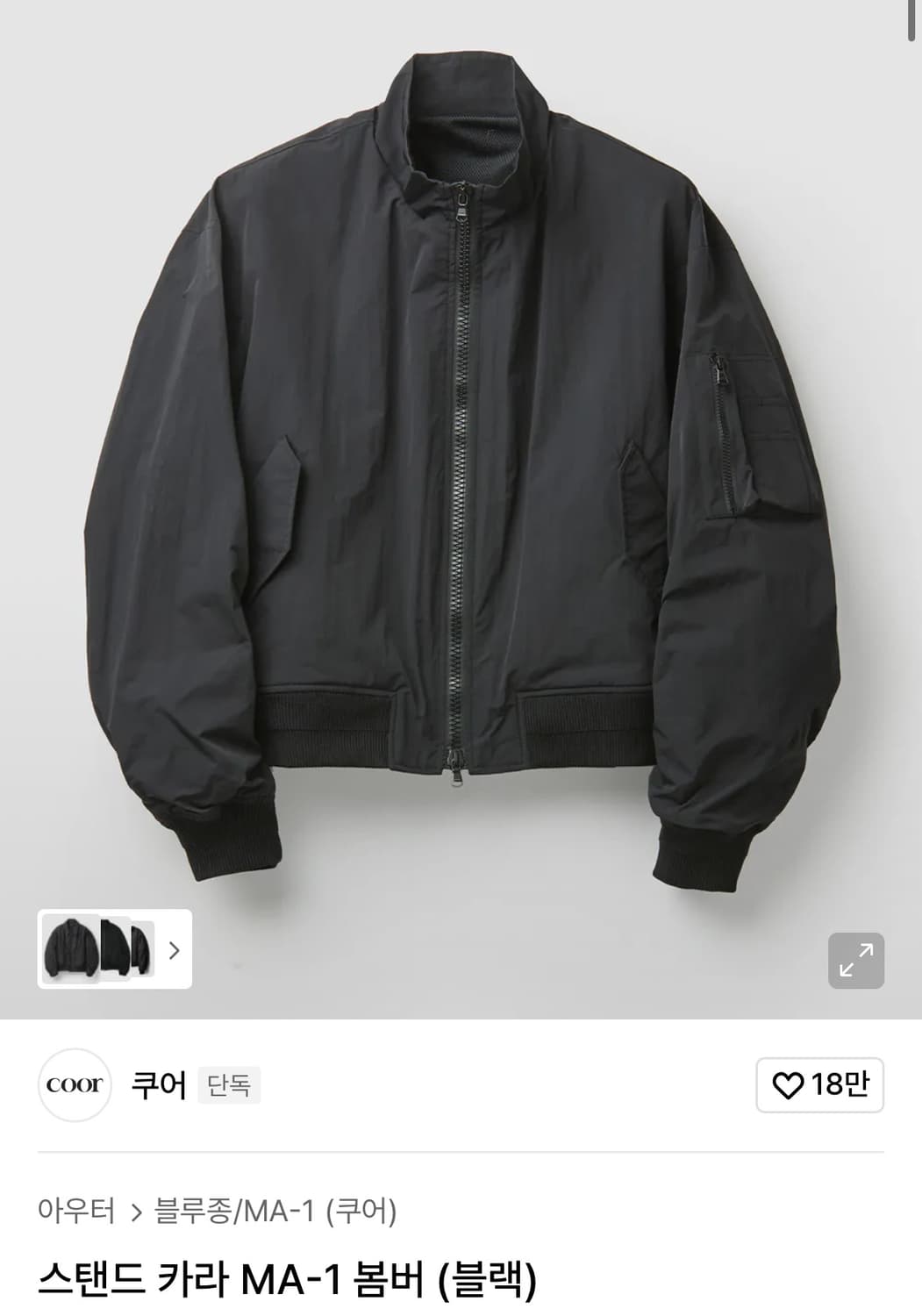Click the circular coor profile emblem

[75, 1086]
